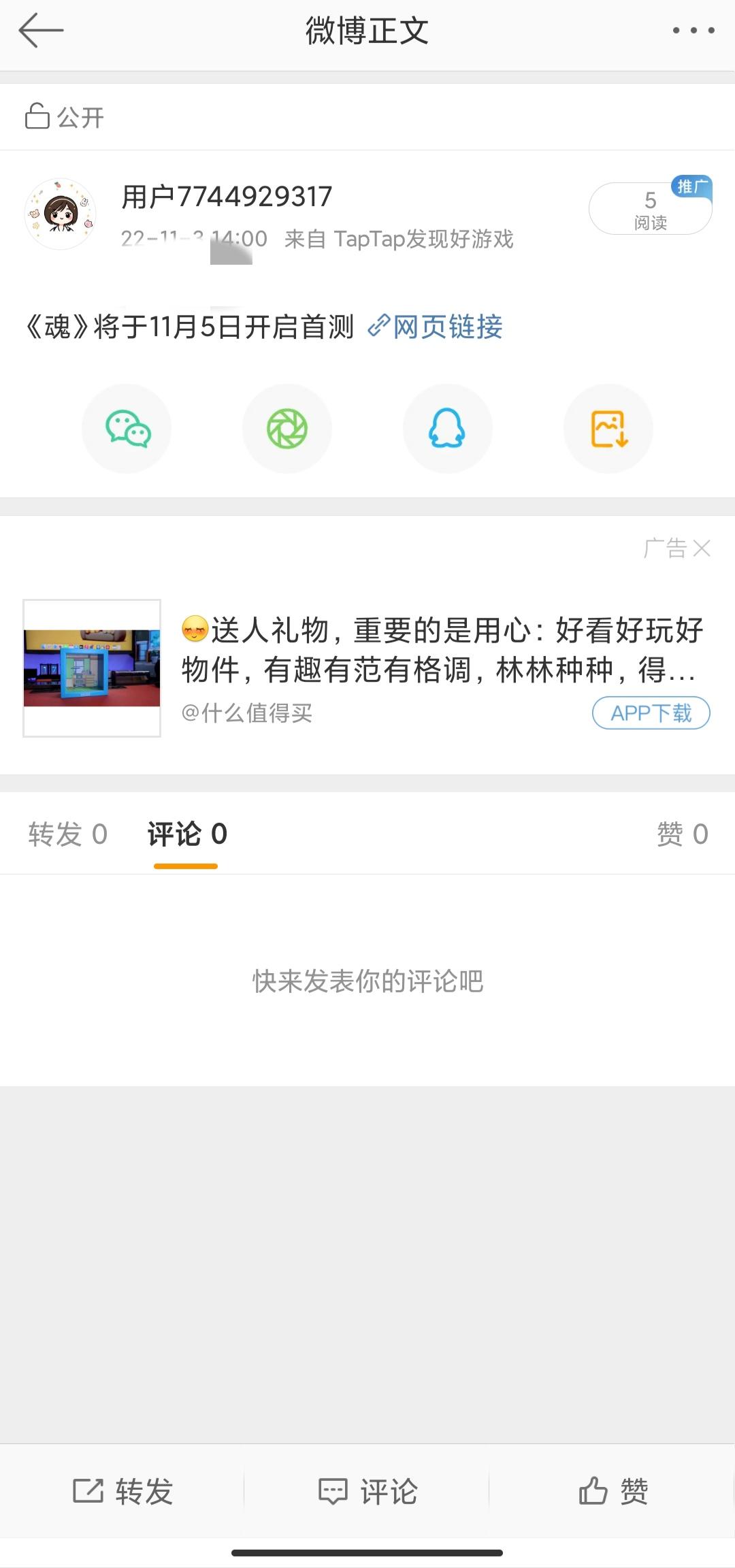Tap the APP下载 button

[651, 713]
